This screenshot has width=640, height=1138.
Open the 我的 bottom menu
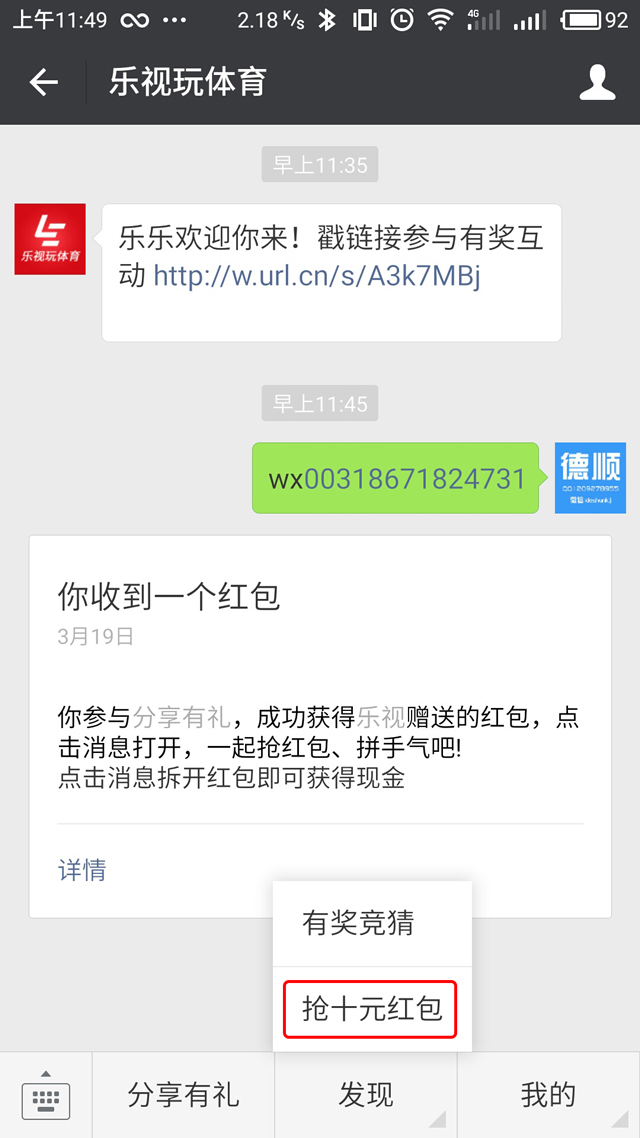coord(548,1095)
